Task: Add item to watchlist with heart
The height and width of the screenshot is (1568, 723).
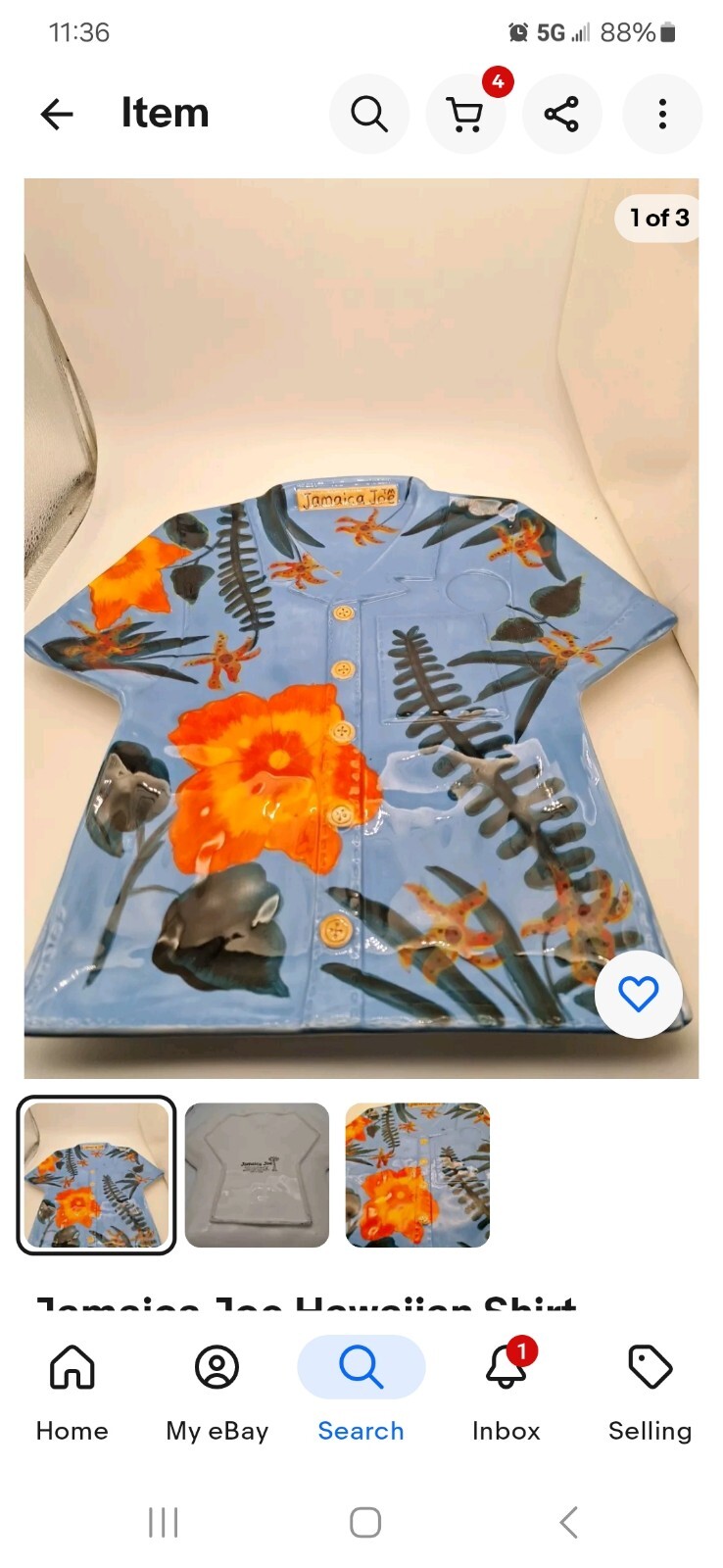Action: pos(638,995)
